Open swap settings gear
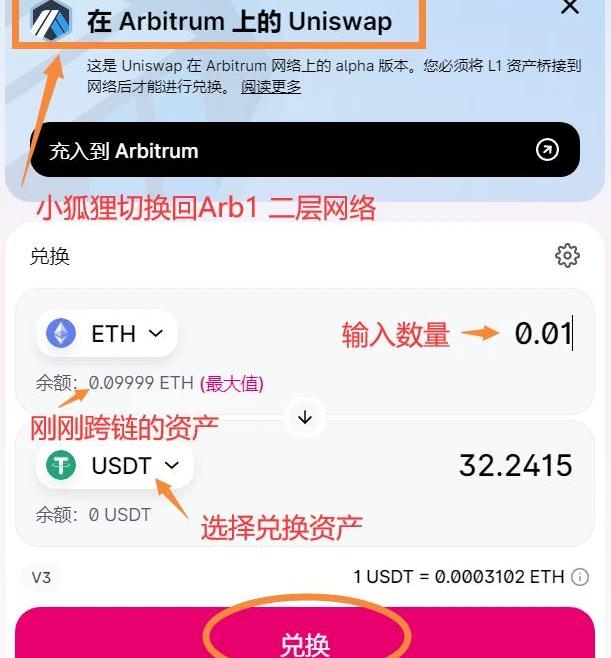This screenshot has height=658, width=611. 567,256
